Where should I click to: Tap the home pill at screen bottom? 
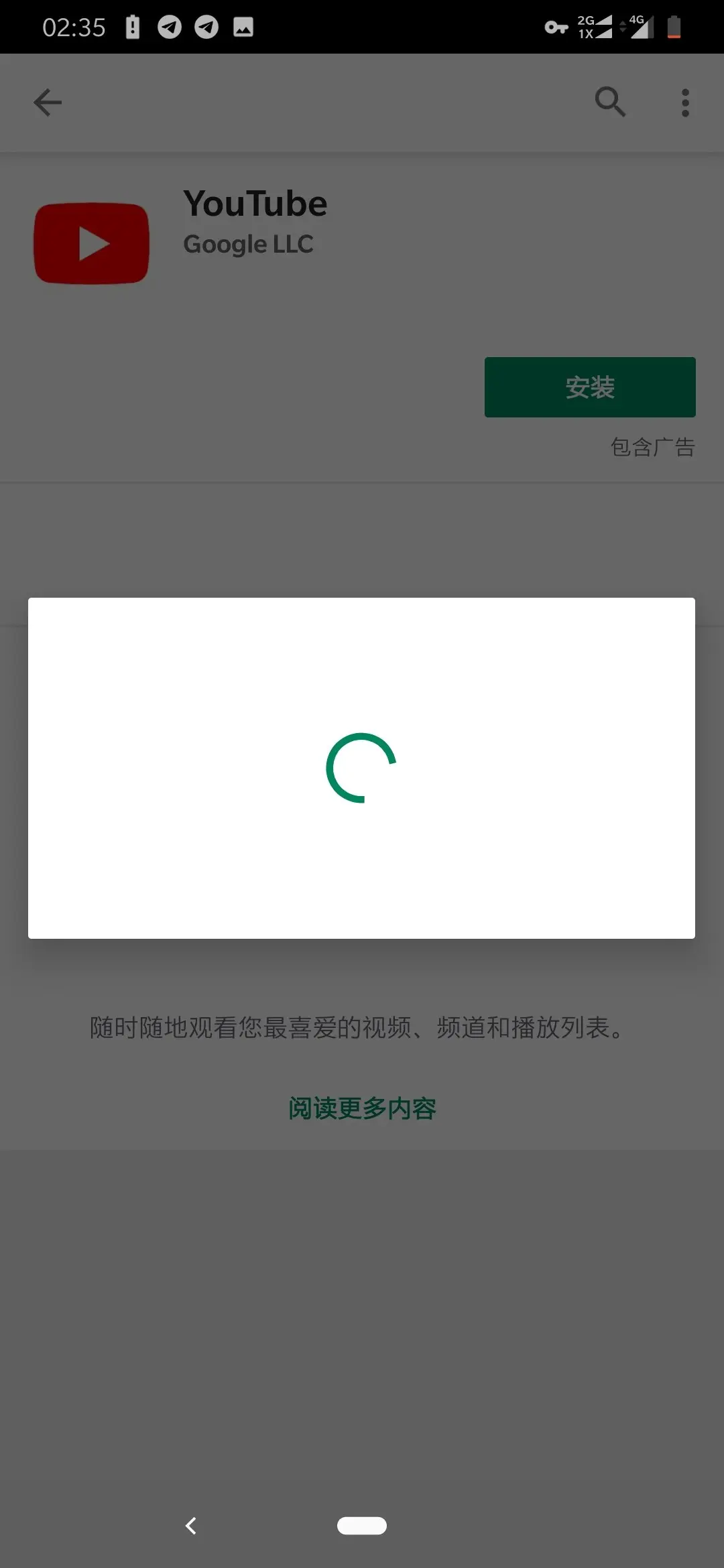(x=361, y=1526)
